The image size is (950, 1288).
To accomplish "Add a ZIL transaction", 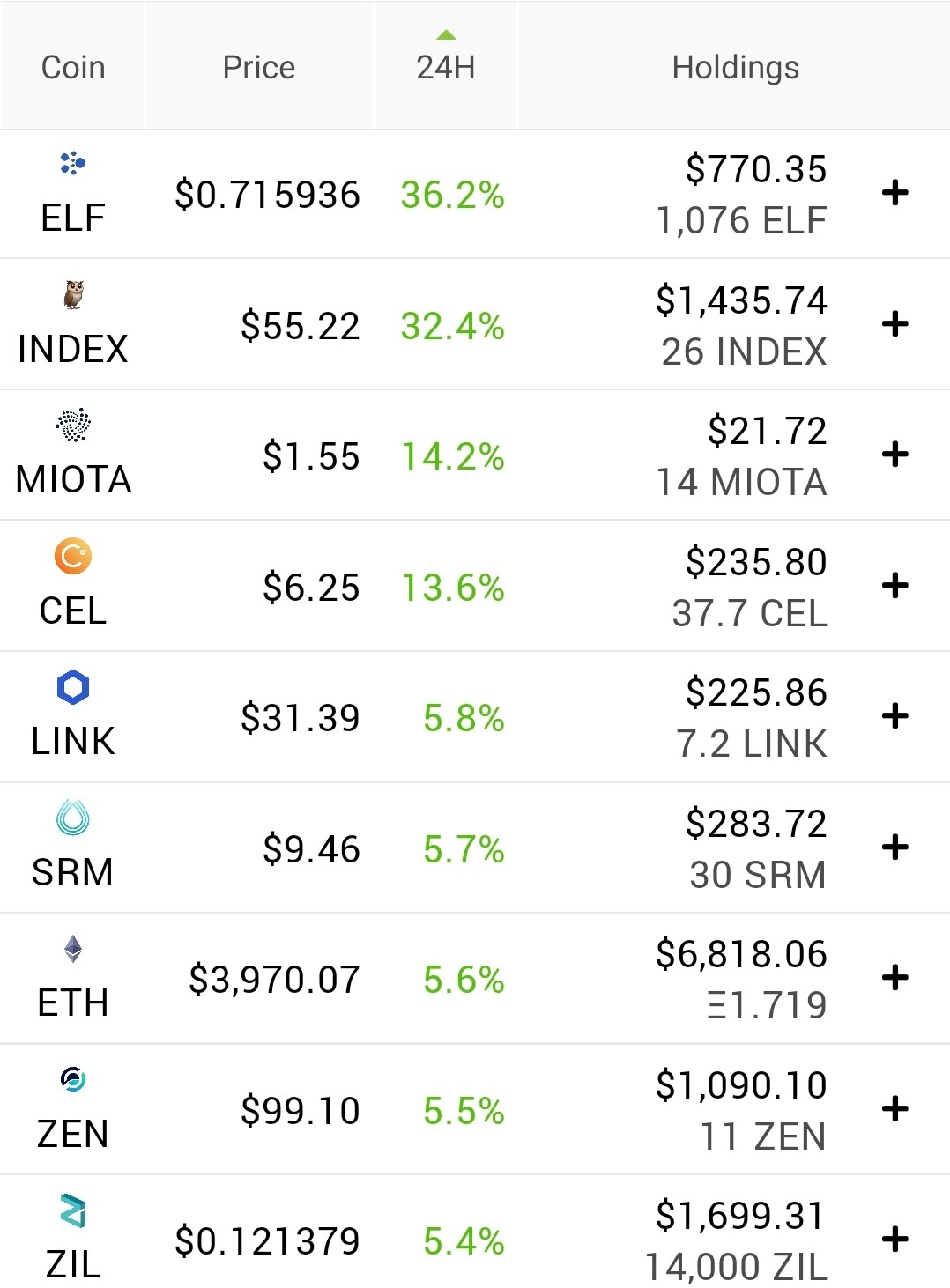I will tap(895, 1240).
